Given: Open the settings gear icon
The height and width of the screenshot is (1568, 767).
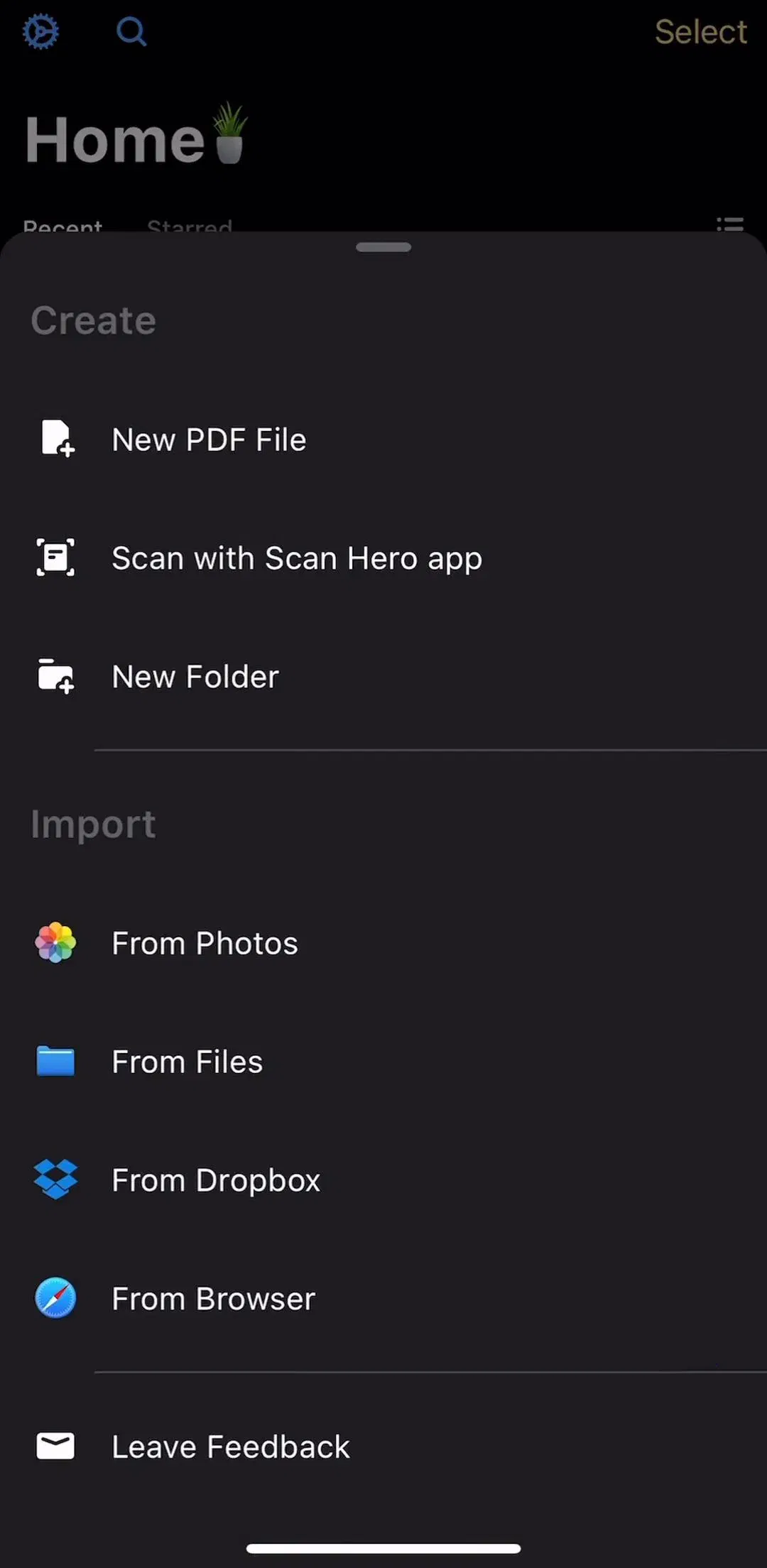Looking at the screenshot, I should tap(40, 32).
